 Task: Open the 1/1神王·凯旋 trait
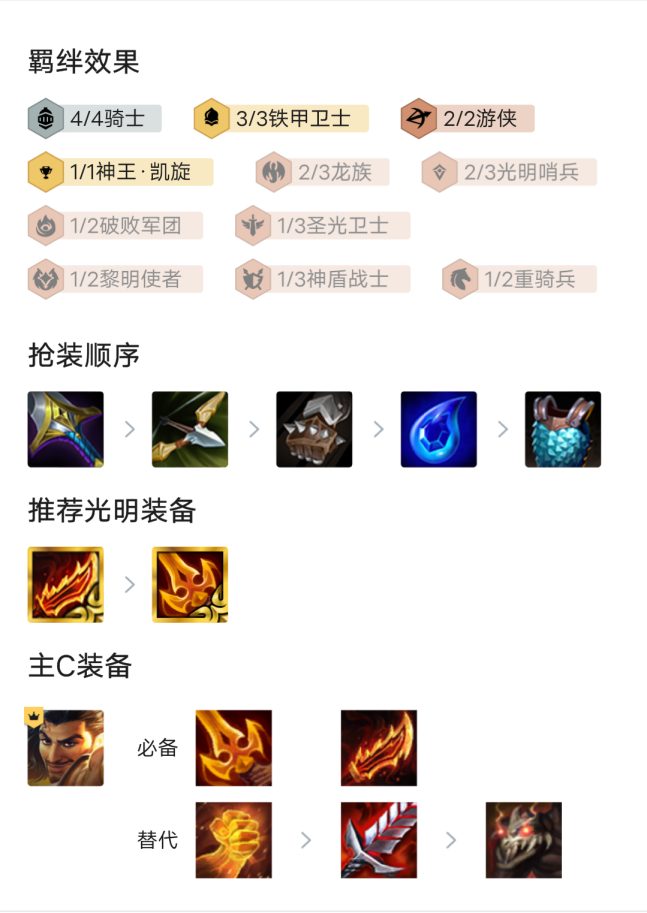pos(120,172)
